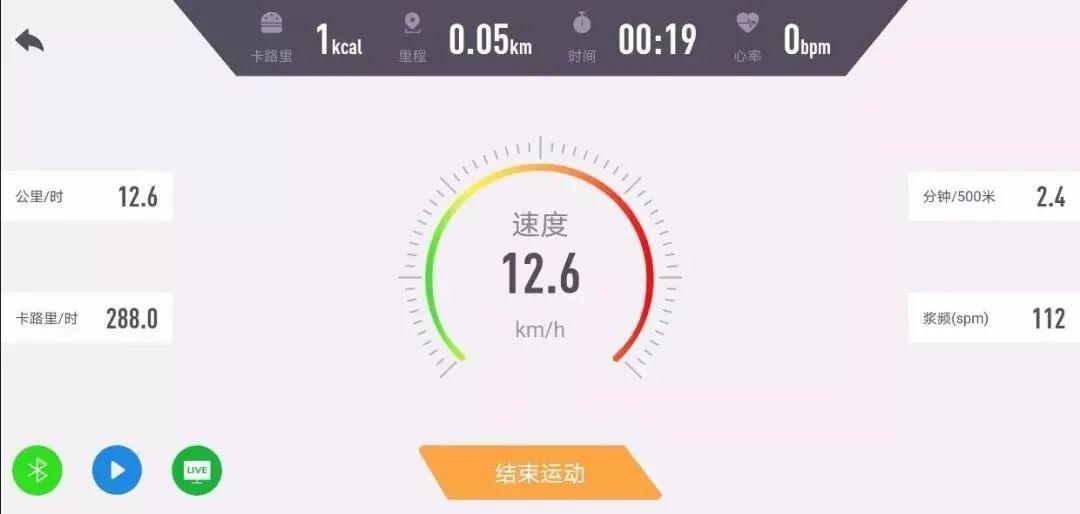The width and height of the screenshot is (1080, 514).
Task: Tap the blue play button
Action: pyautogui.click(x=117, y=470)
